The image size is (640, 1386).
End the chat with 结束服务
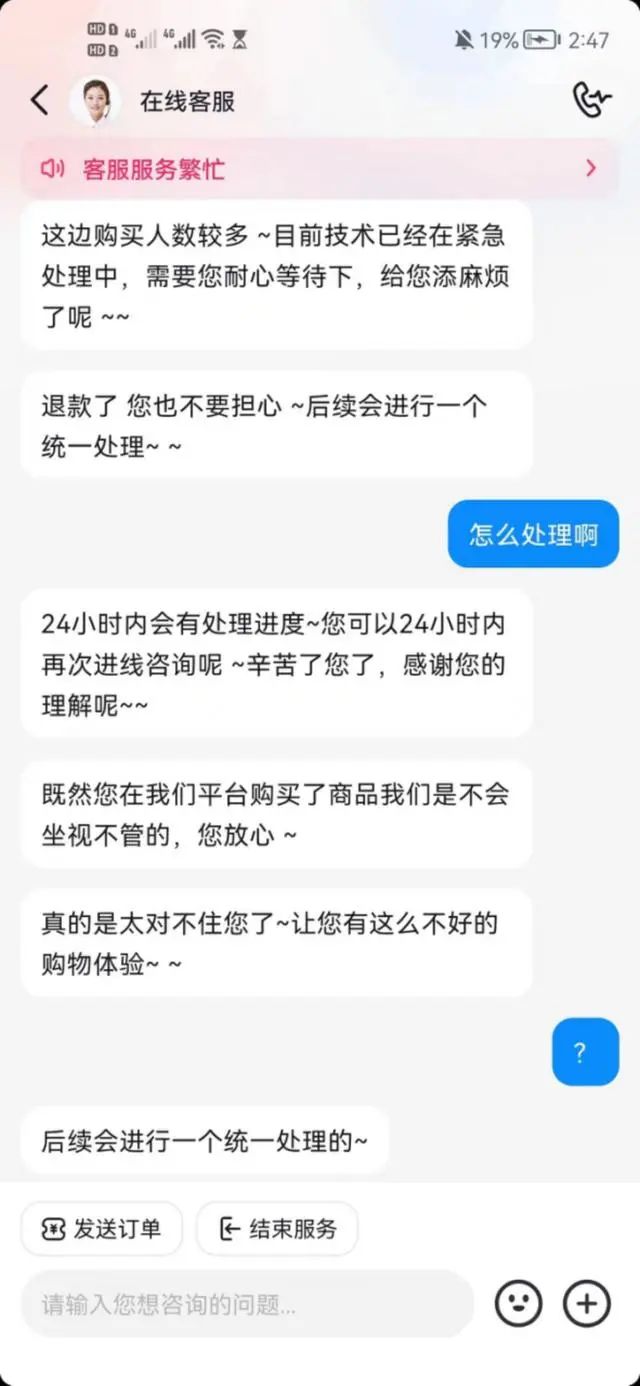pyautogui.click(x=277, y=1229)
